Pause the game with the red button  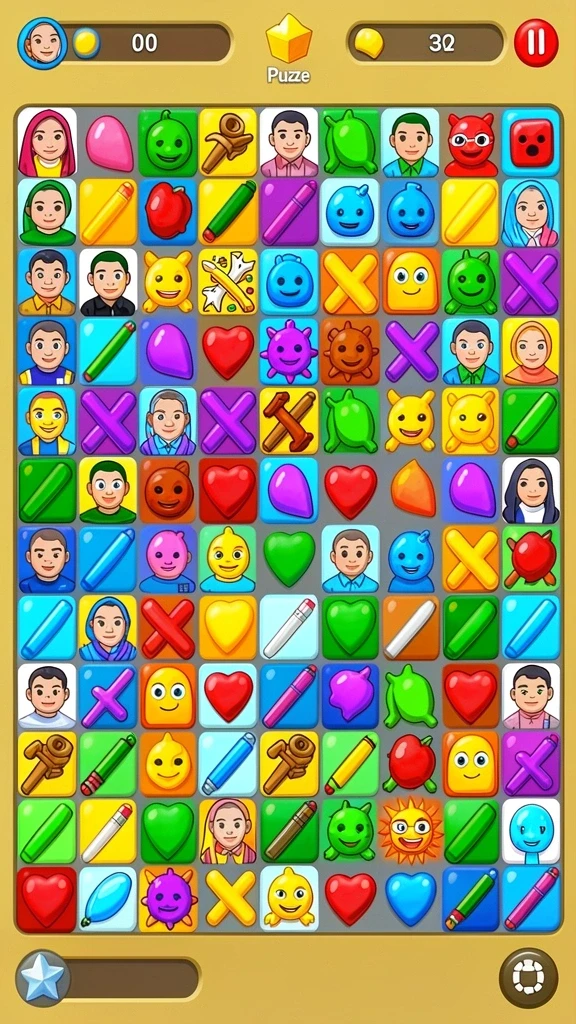[x=536, y=43]
